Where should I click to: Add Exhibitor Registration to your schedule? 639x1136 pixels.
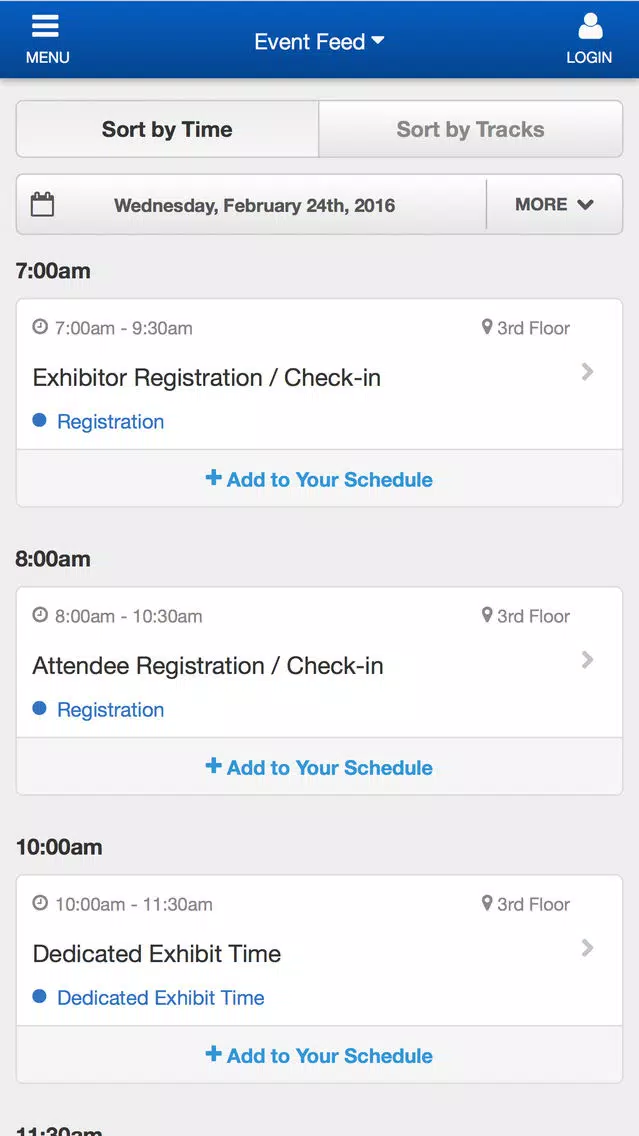coord(320,479)
